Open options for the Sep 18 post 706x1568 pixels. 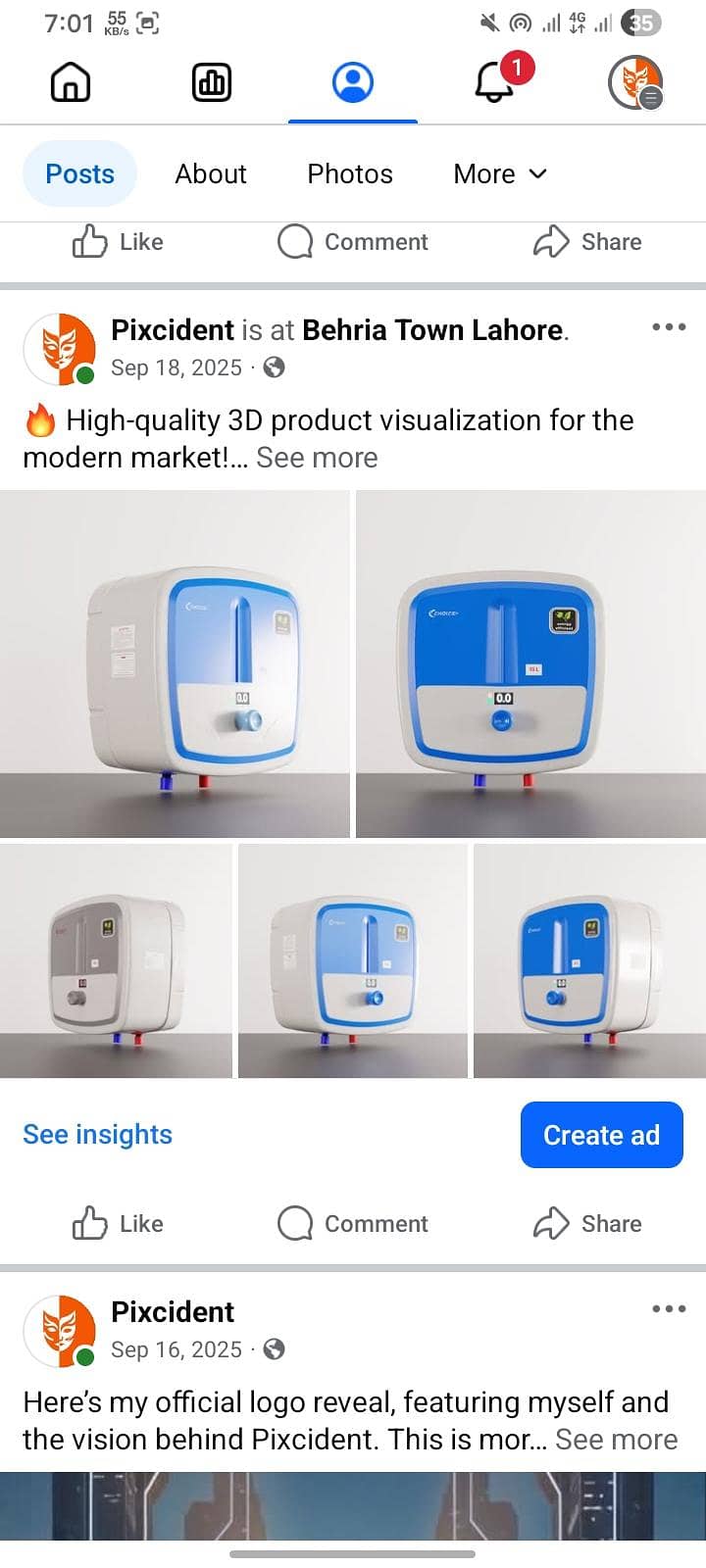669,327
